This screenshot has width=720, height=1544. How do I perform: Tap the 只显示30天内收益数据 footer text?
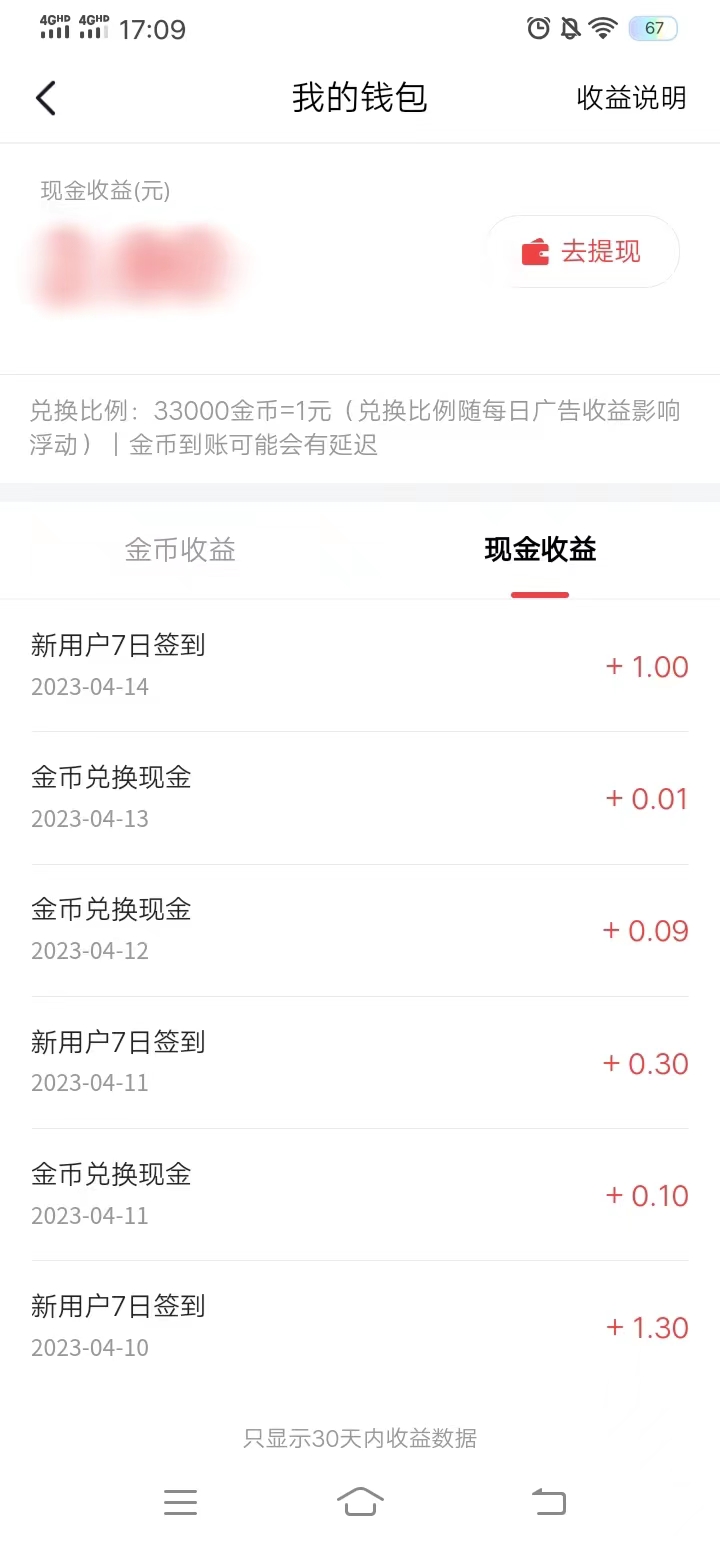tap(360, 1438)
